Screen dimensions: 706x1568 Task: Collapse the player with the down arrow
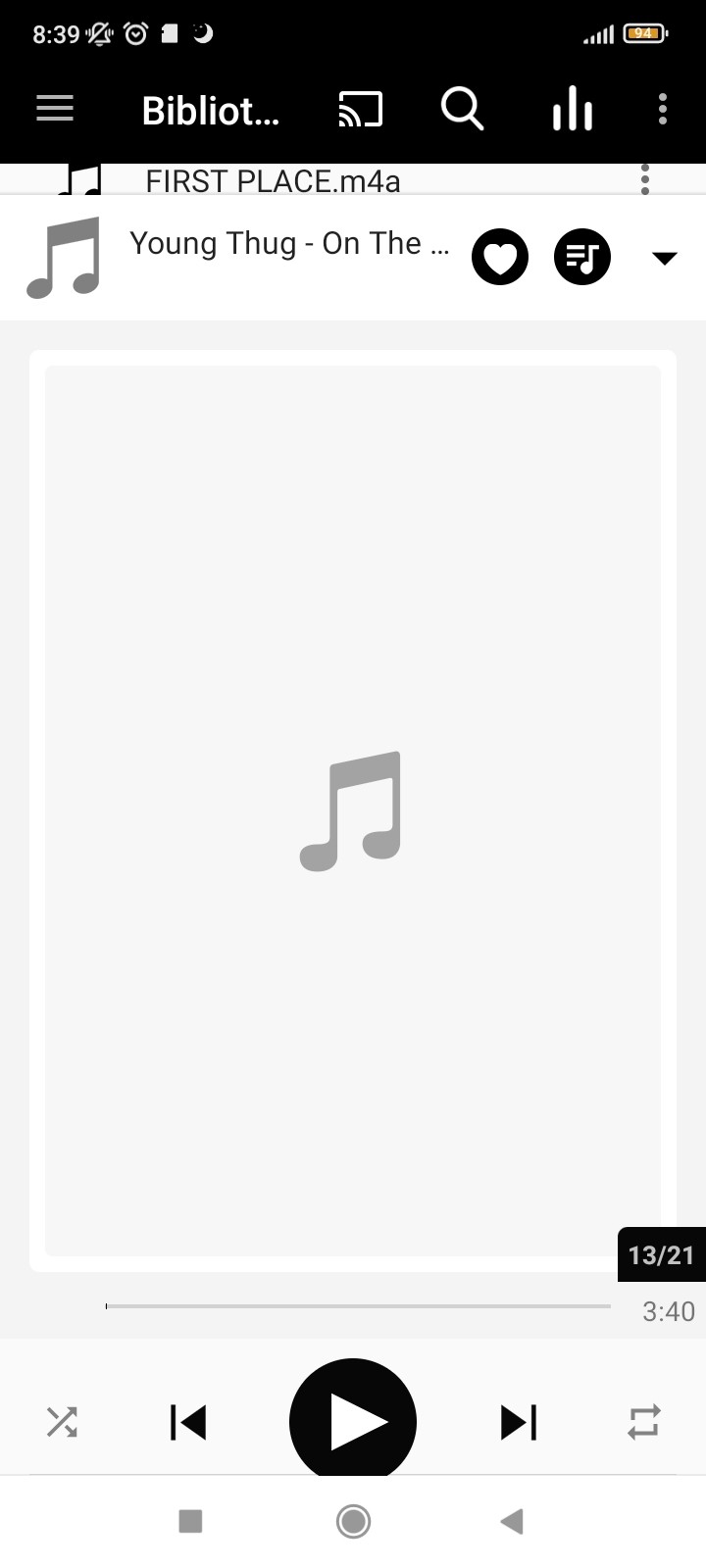665,259
